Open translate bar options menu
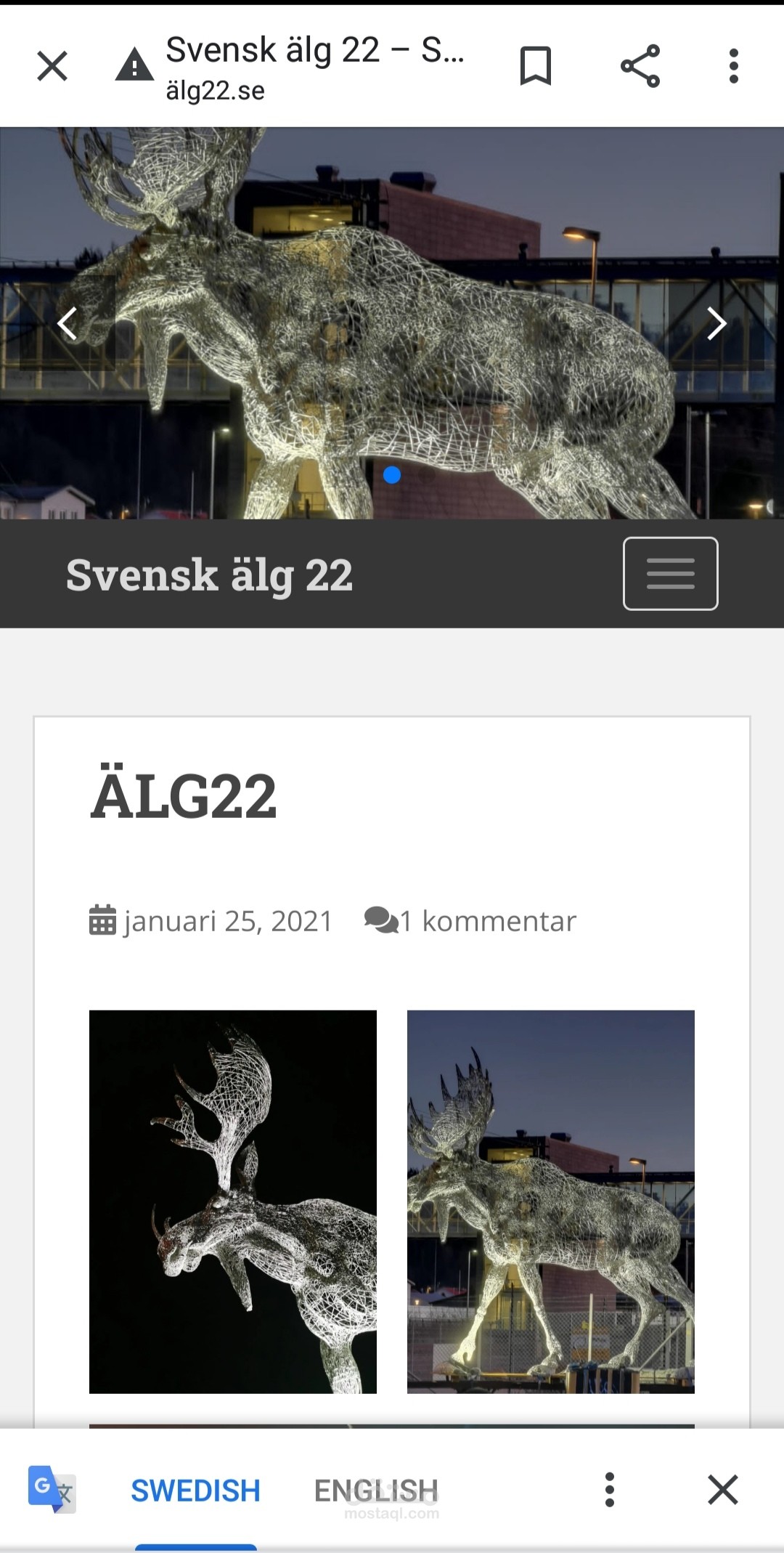 pos(610,1490)
